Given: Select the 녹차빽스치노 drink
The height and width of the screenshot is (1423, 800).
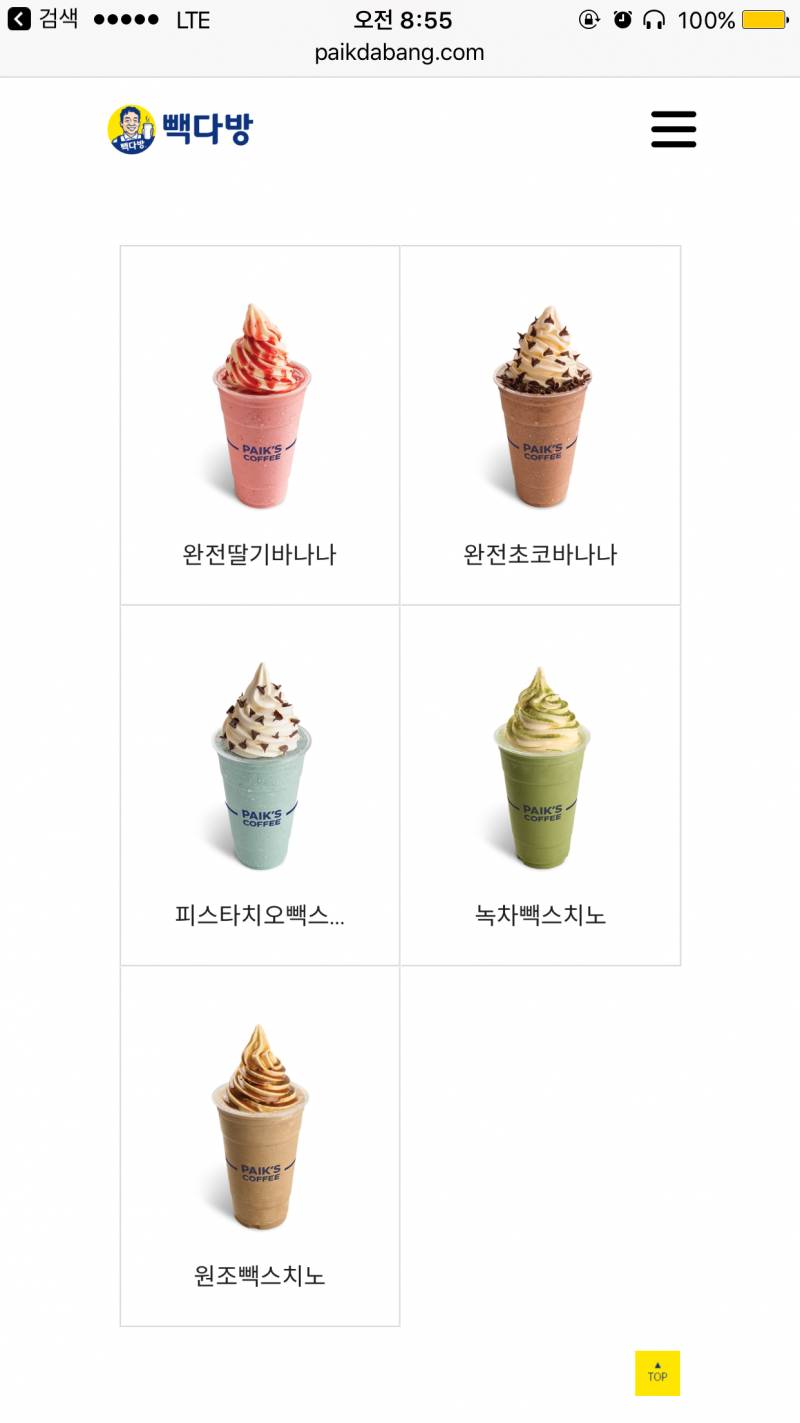Looking at the screenshot, I should [x=539, y=913].
